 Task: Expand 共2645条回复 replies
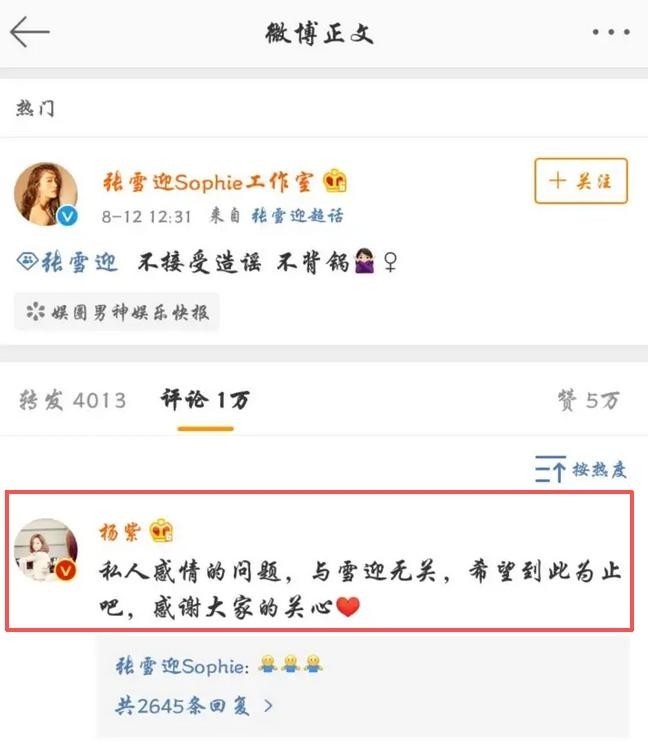point(194,706)
